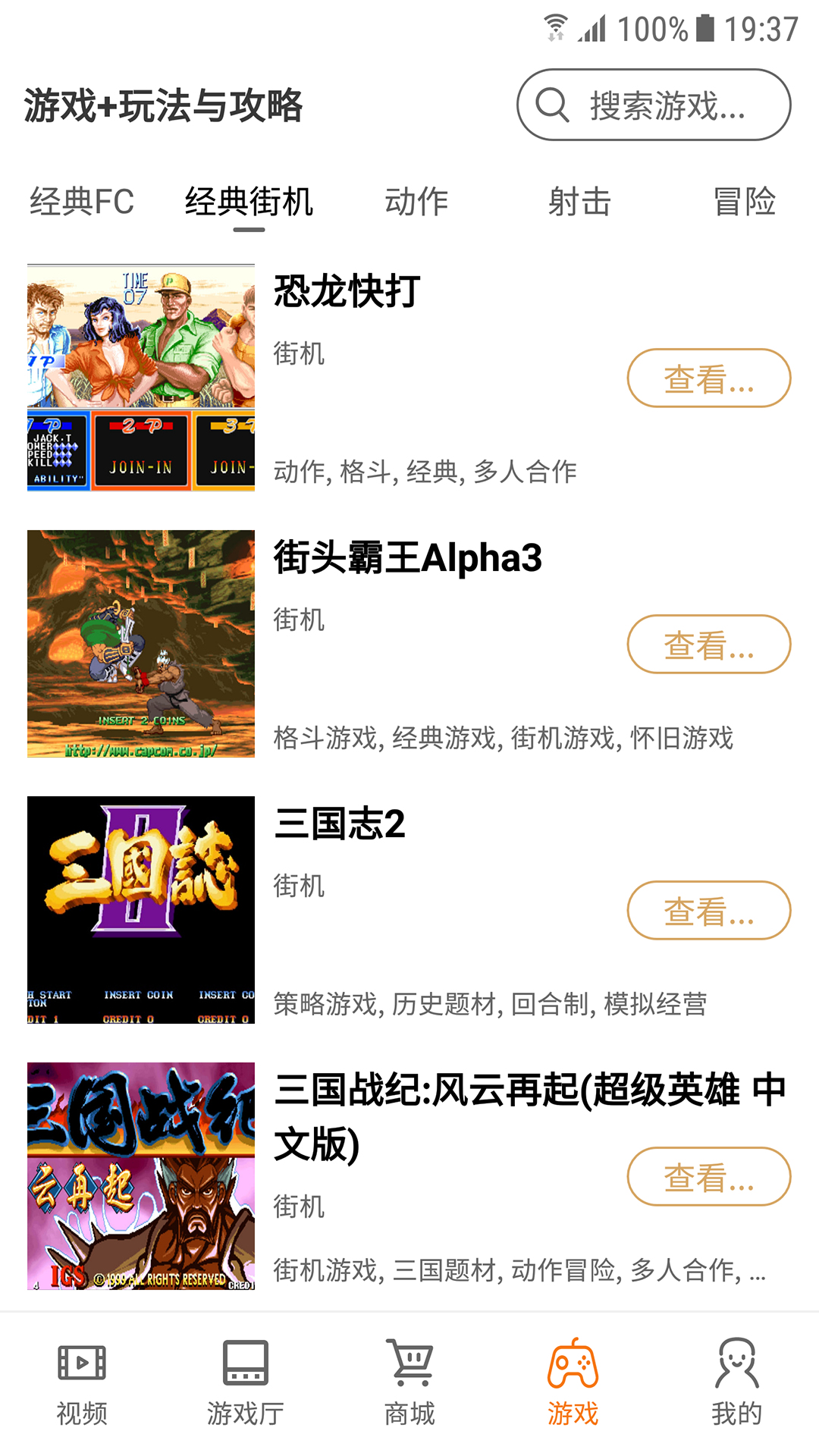The image size is (819, 1456).
Task: View details for 恐龙快打
Action: pyautogui.click(x=708, y=377)
